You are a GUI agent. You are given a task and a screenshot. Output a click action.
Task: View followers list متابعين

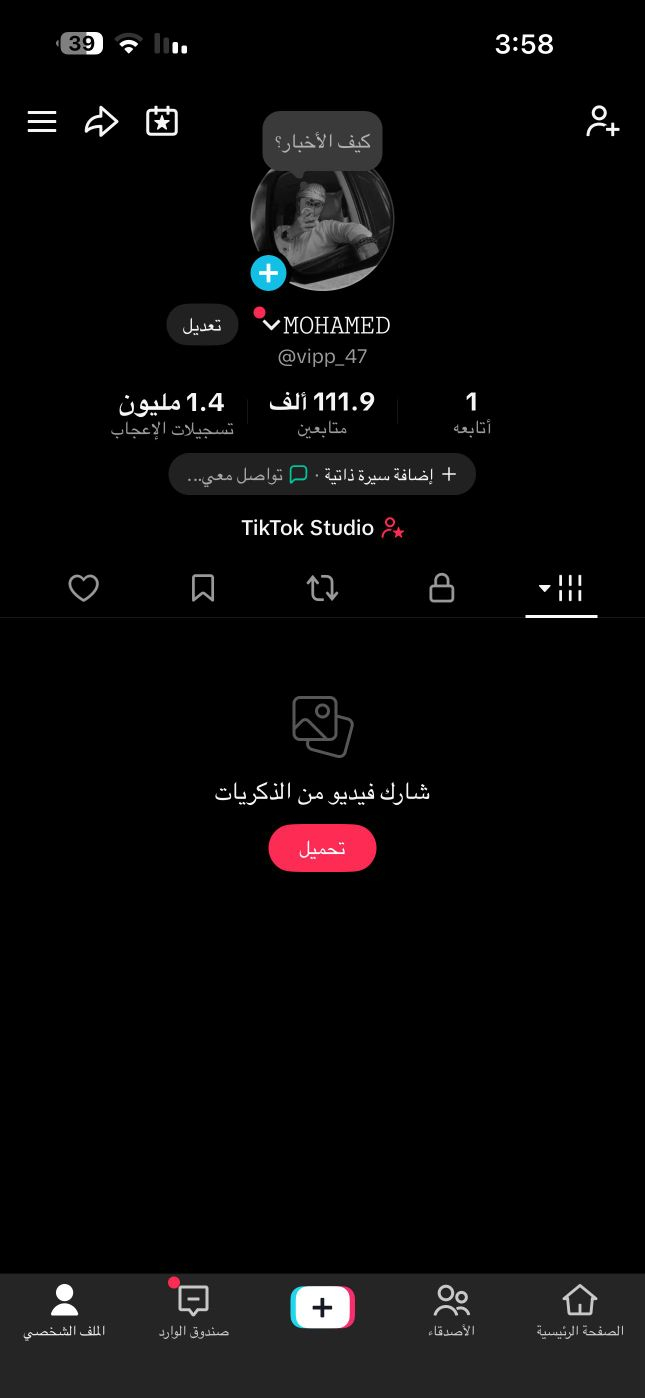coord(322,413)
